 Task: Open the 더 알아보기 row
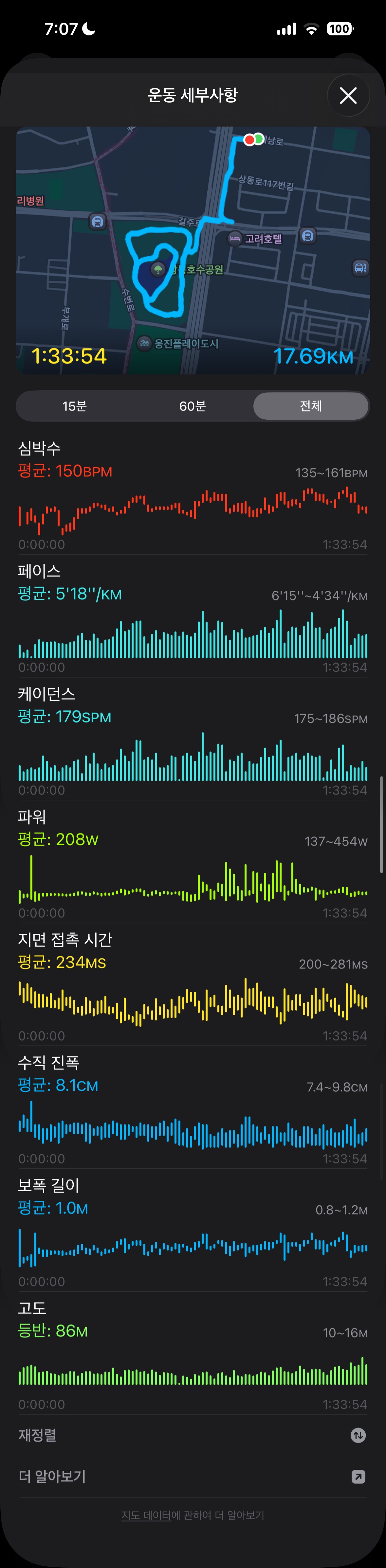tap(192, 1477)
